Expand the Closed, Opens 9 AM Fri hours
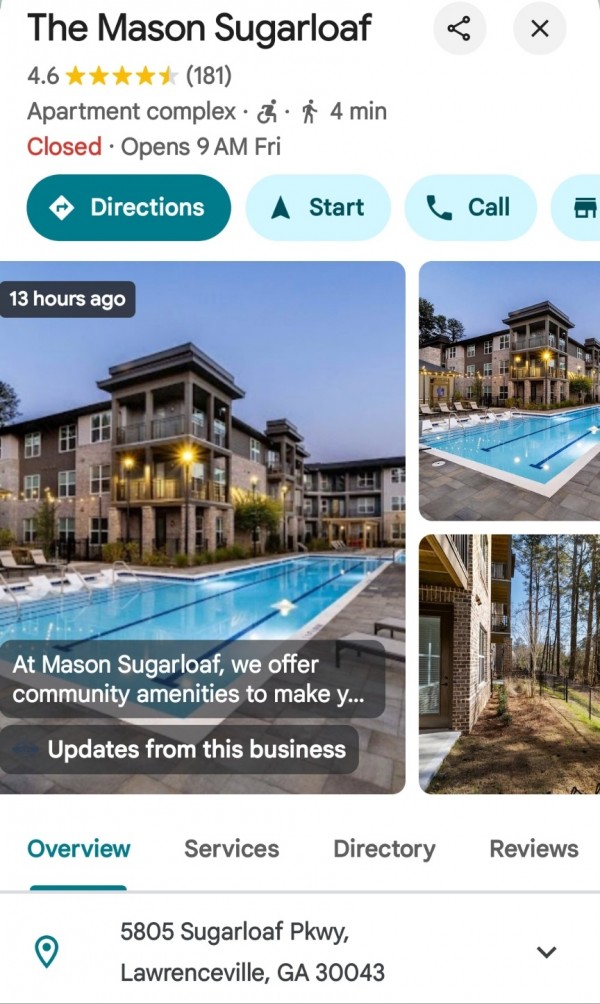Screen dimensions: 600x1004 (x=154, y=147)
